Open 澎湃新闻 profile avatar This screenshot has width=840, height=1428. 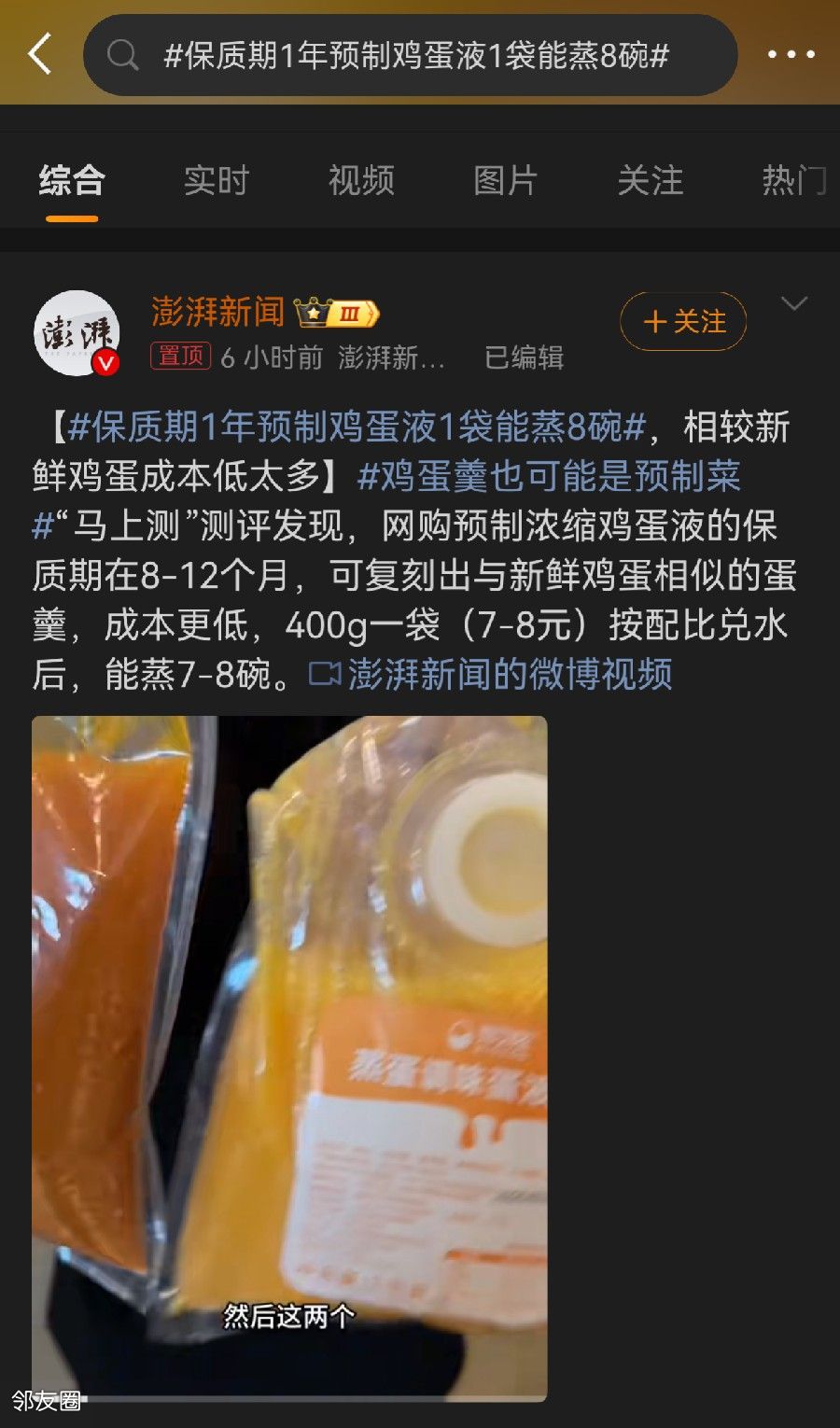point(77,332)
